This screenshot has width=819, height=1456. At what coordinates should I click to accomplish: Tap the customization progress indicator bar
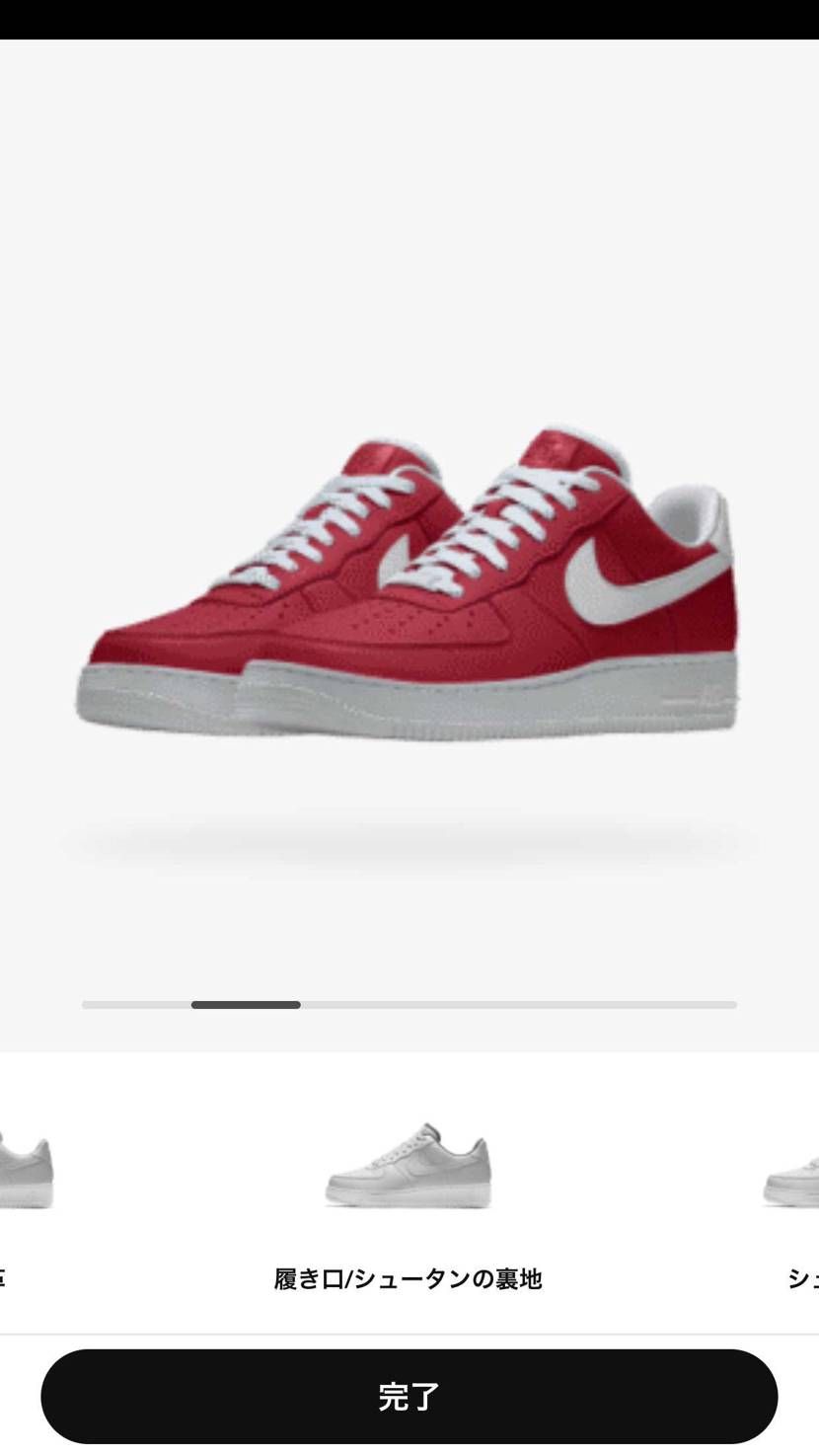[409, 1005]
